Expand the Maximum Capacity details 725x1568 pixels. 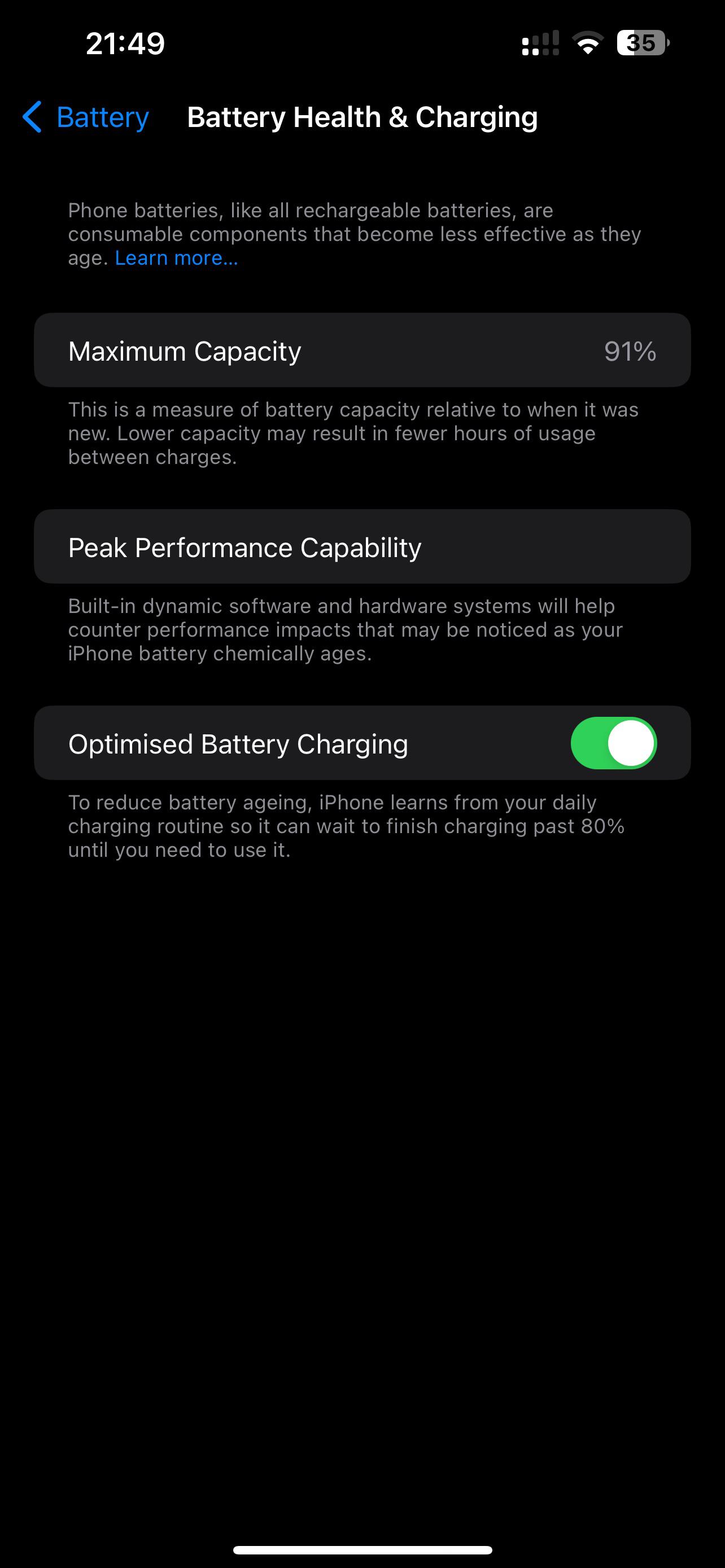click(x=362, y=350)
